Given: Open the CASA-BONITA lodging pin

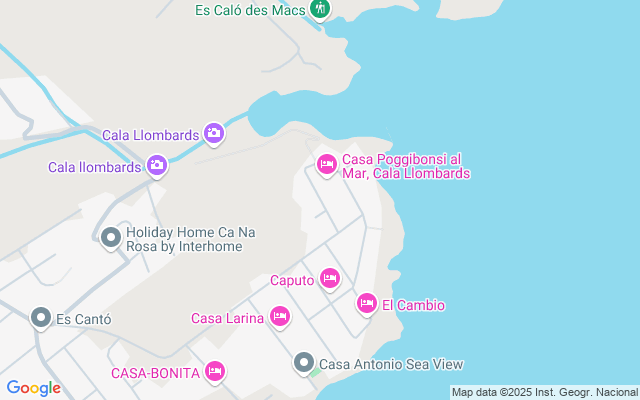Looking at the screenshot, I should click(214, 372).
